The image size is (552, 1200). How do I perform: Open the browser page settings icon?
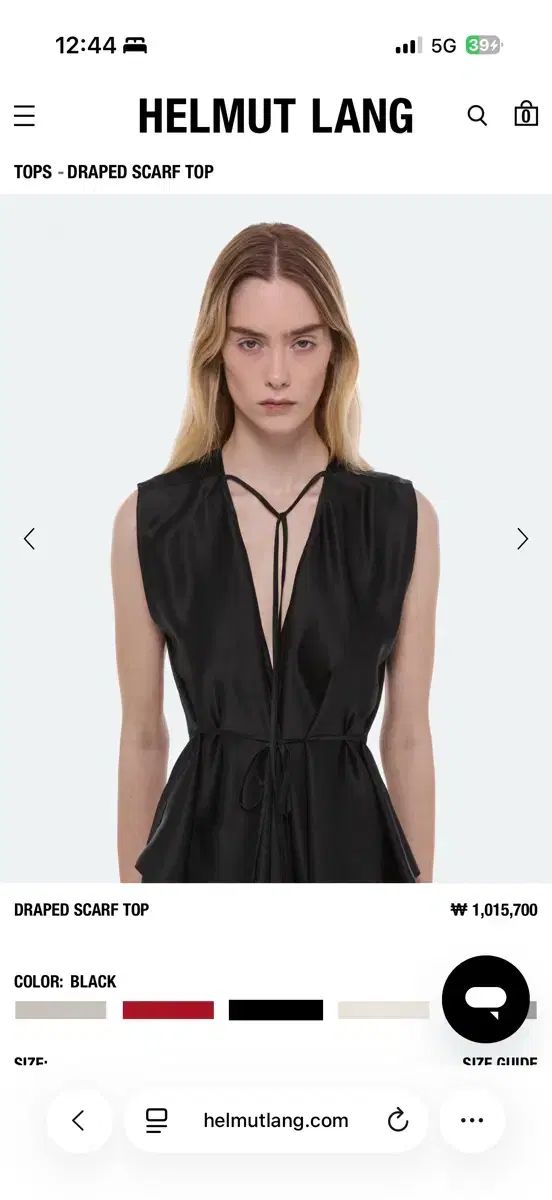(x=157, y=1121)
